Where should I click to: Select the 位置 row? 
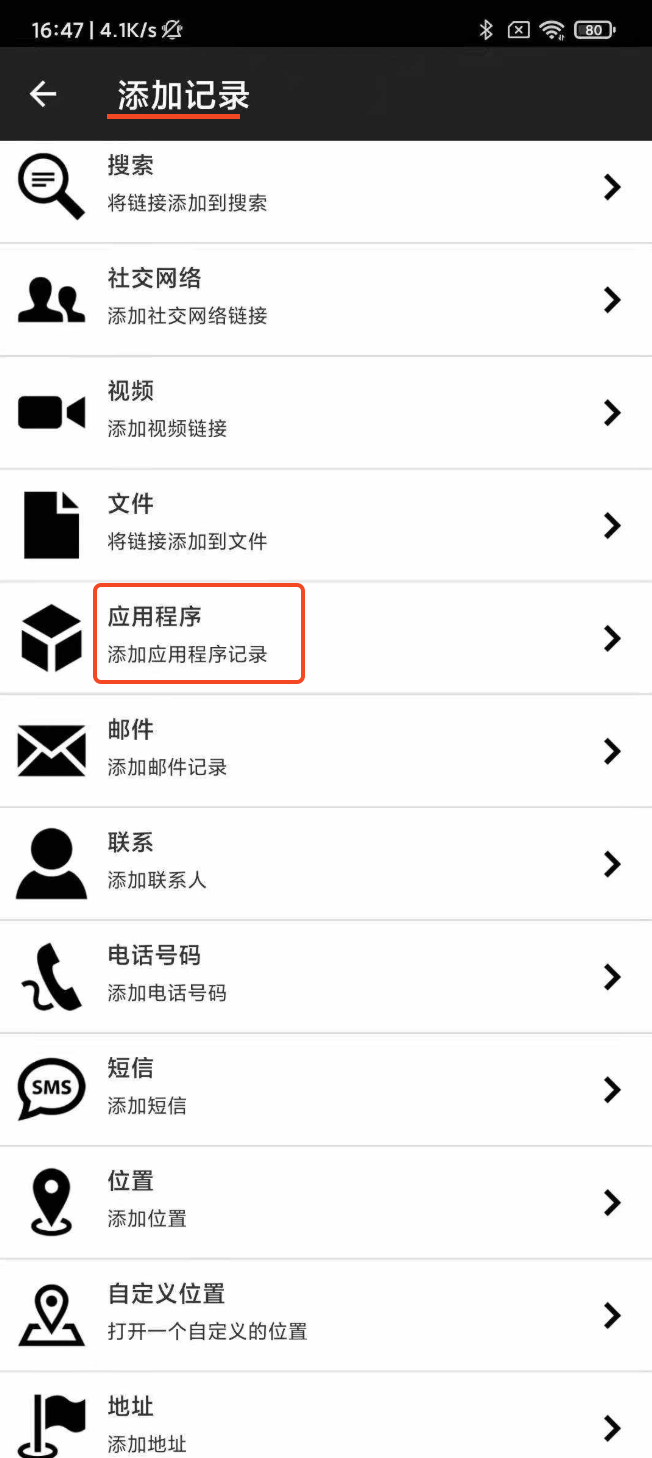(326, 1204)
